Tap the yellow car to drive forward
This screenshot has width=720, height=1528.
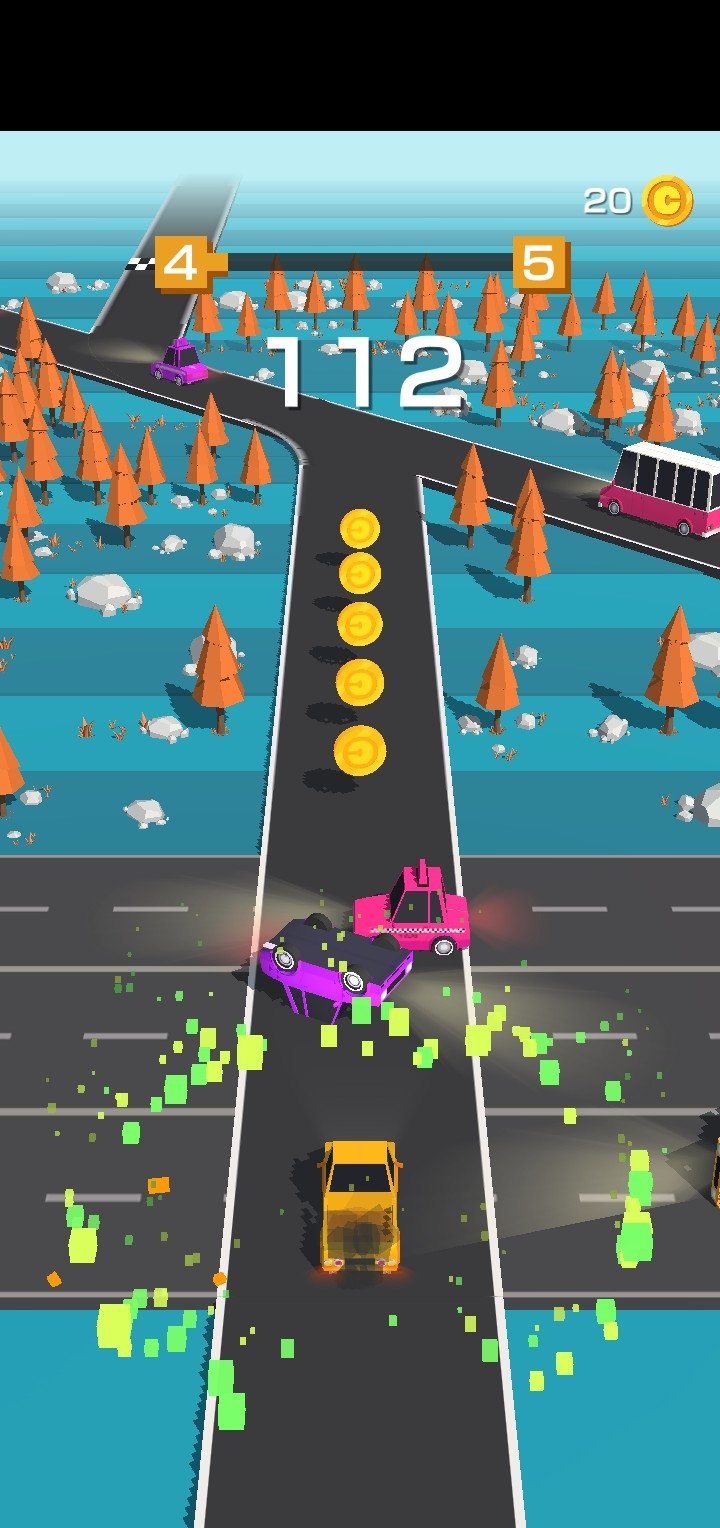tap(360, 1206)
